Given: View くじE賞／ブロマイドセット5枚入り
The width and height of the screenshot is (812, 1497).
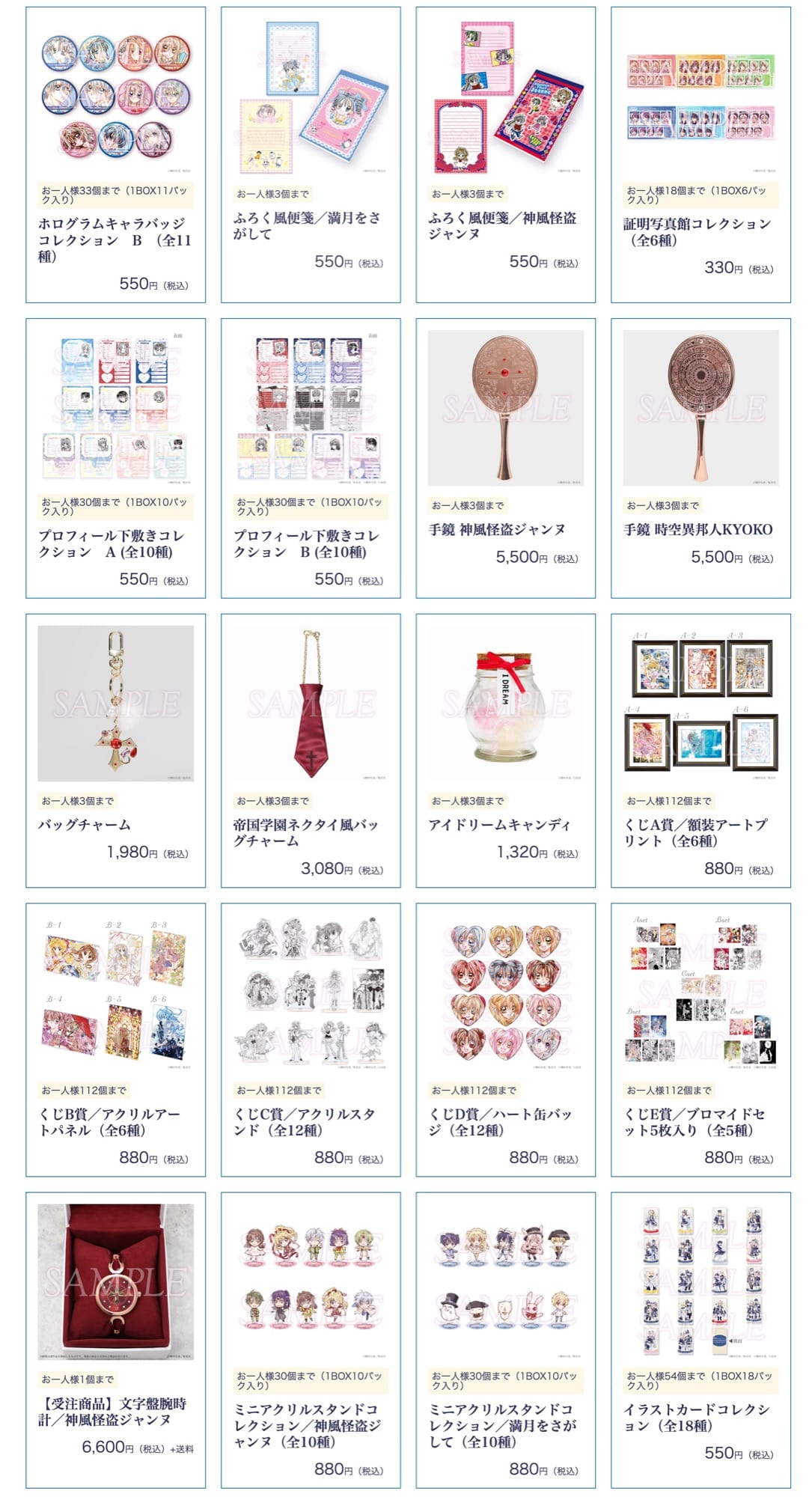Looking at the screenshot, I should (x=700, y=1122).
